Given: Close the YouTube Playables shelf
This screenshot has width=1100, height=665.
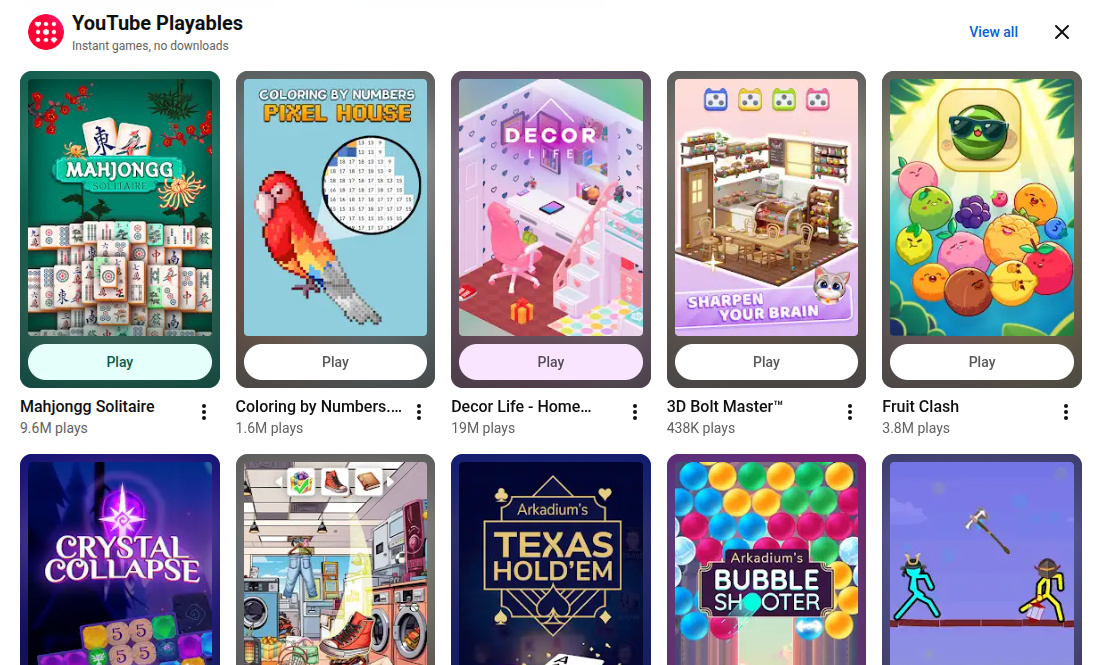Looking at the screenshot, I should pos(1061,32).
